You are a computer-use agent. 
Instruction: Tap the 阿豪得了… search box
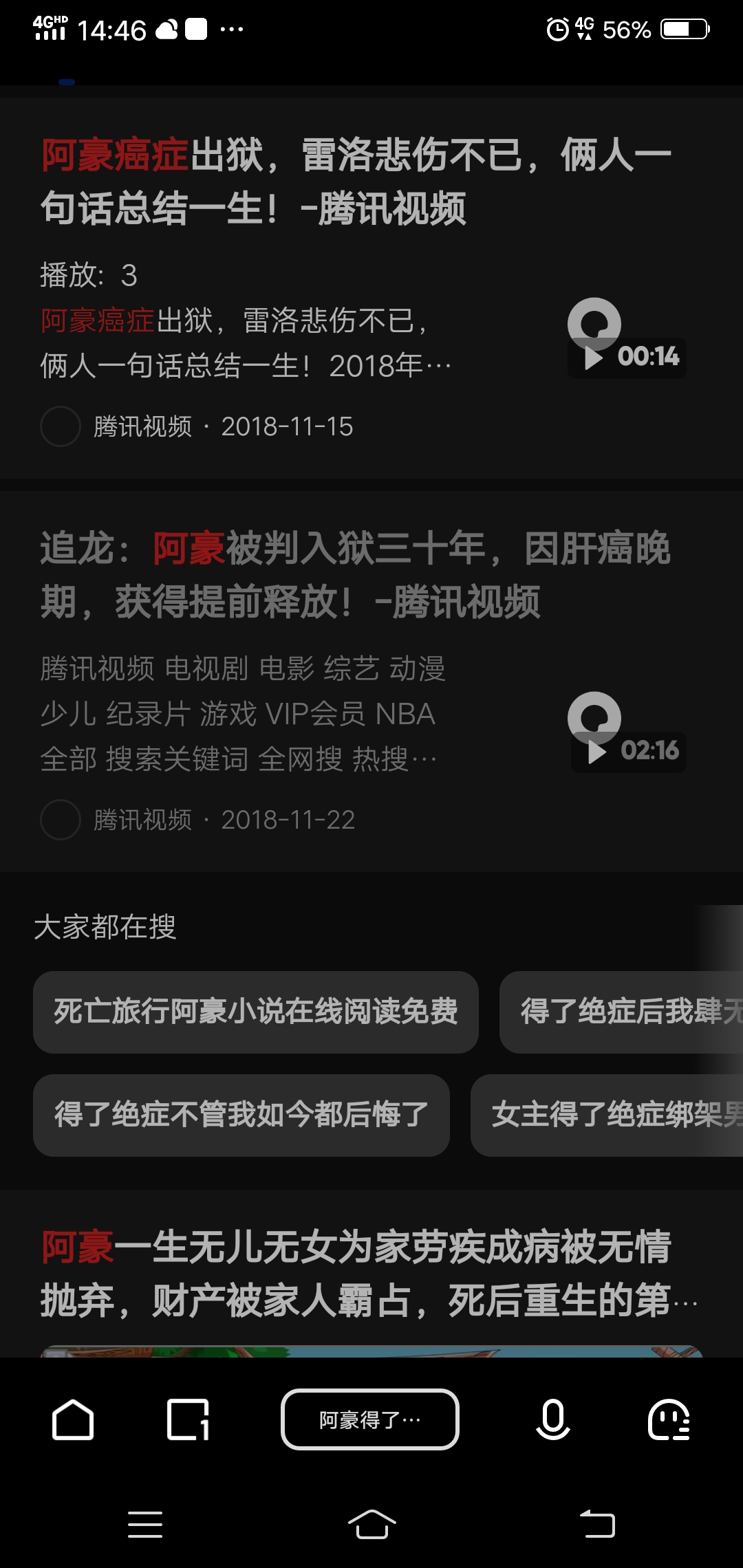(369, 1419)
